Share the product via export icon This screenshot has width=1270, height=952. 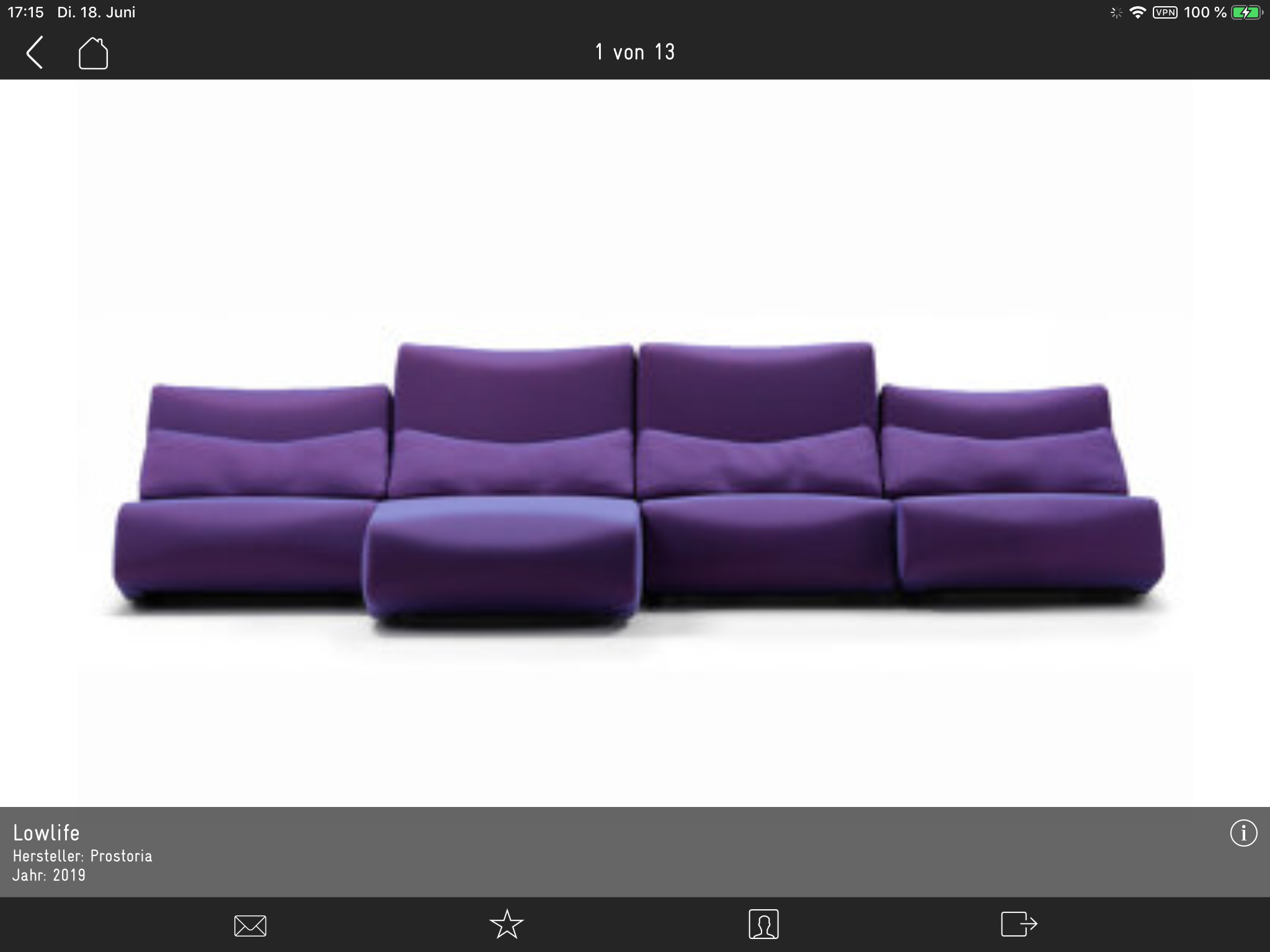(x=1018, y=924)
